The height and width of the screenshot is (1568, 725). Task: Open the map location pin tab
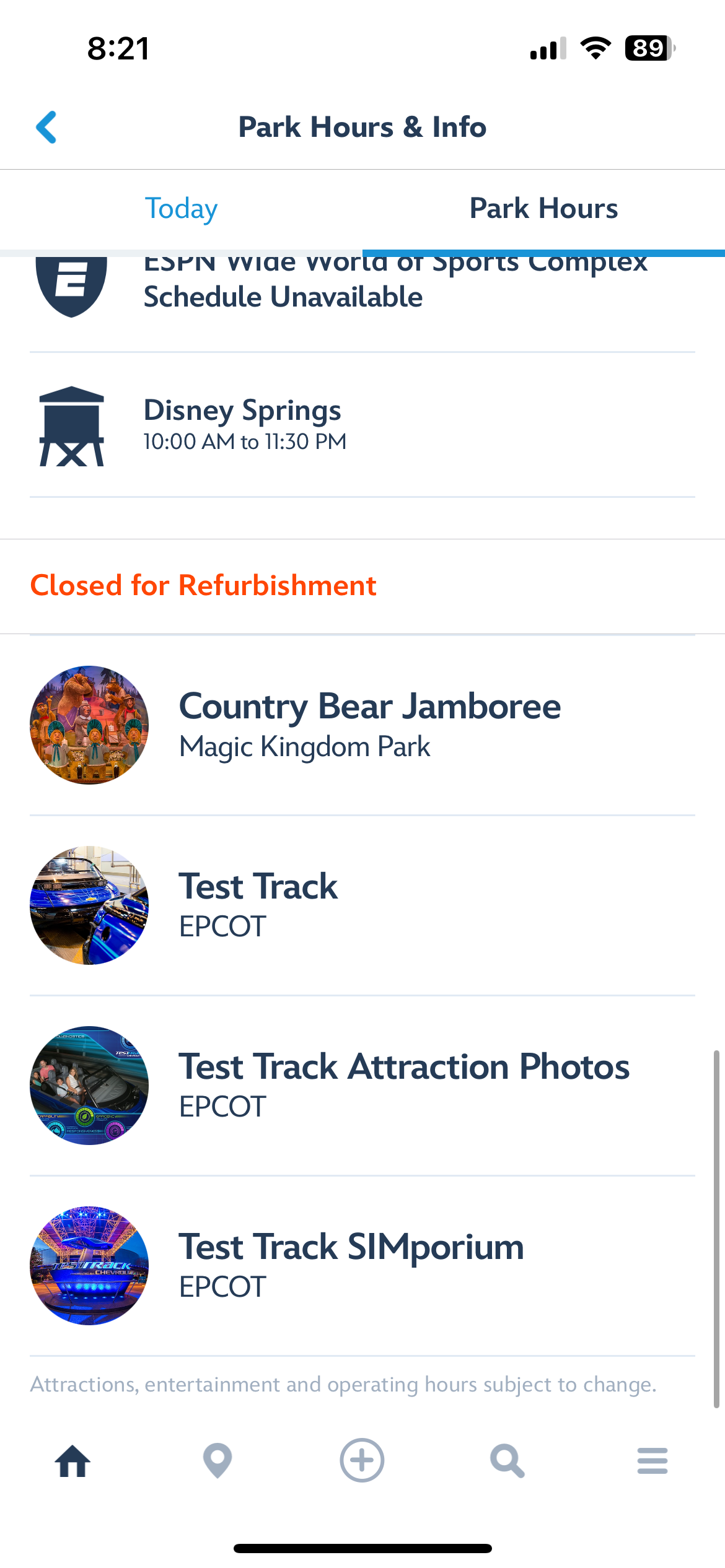point(217,1461)
